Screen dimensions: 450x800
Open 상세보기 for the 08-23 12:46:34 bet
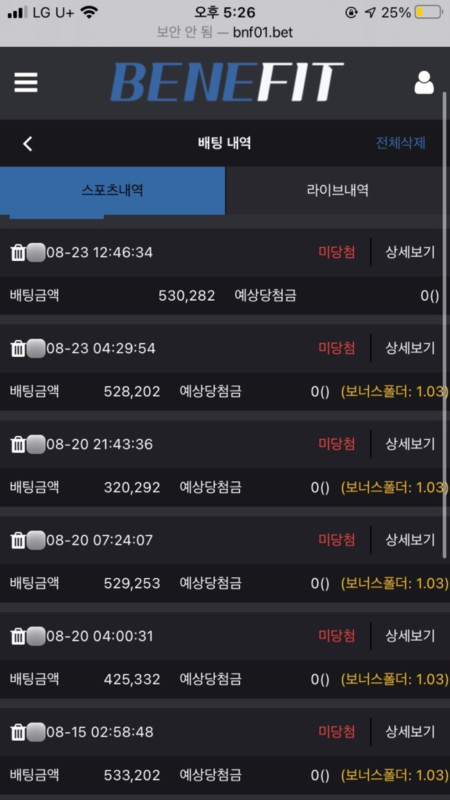410,252
